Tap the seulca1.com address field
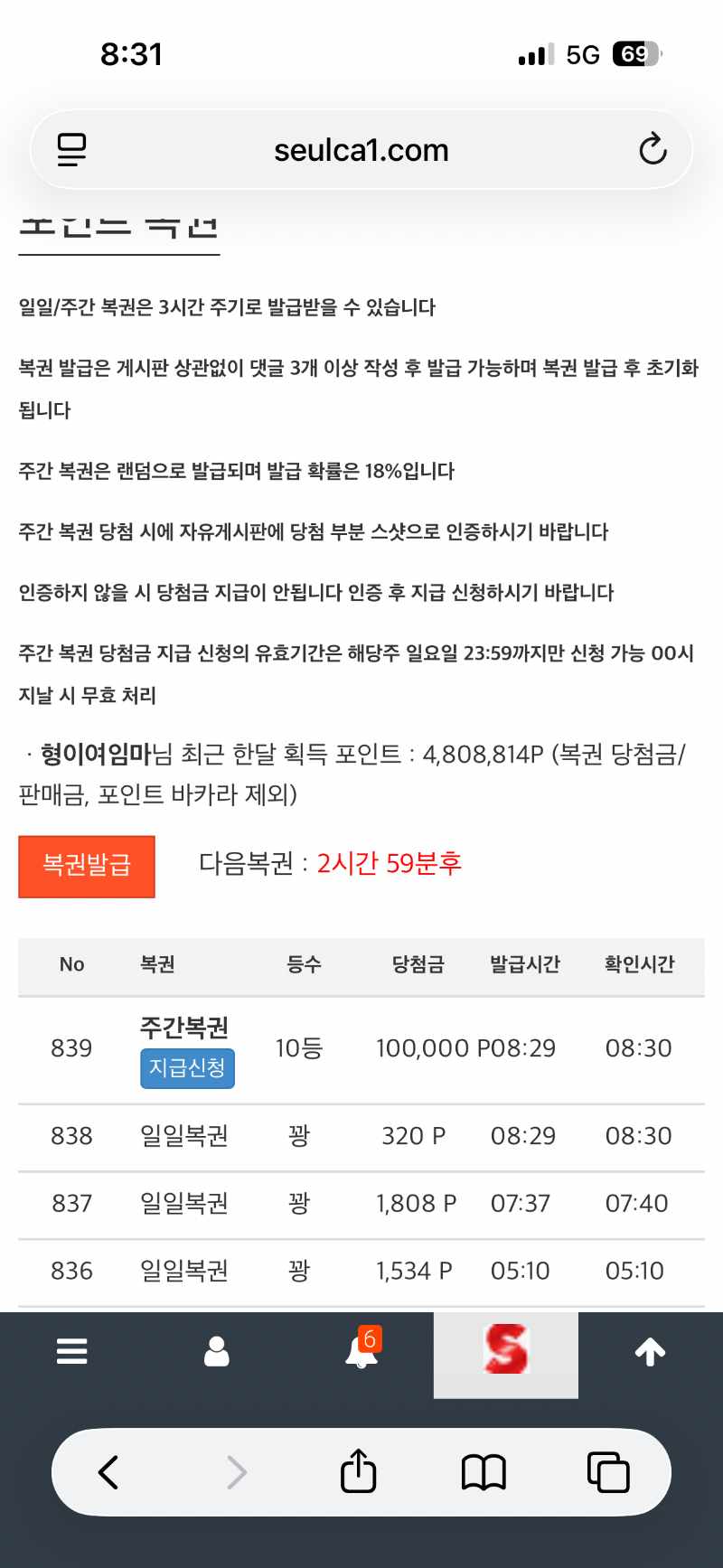This screenshot has width=723, height=1568. coord(361,150)
